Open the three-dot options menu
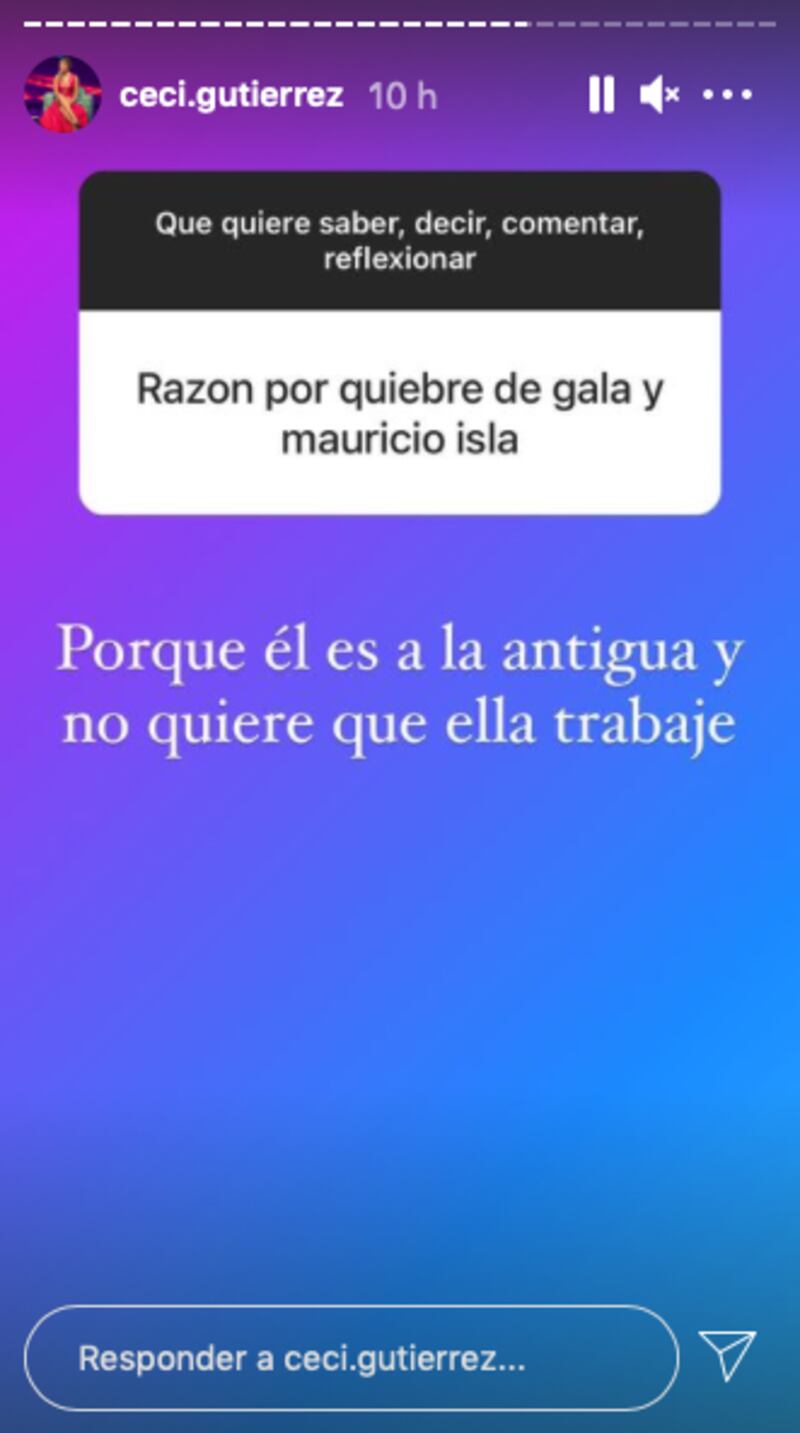This screenshot has height=1433, width=800. coord(727,95)
